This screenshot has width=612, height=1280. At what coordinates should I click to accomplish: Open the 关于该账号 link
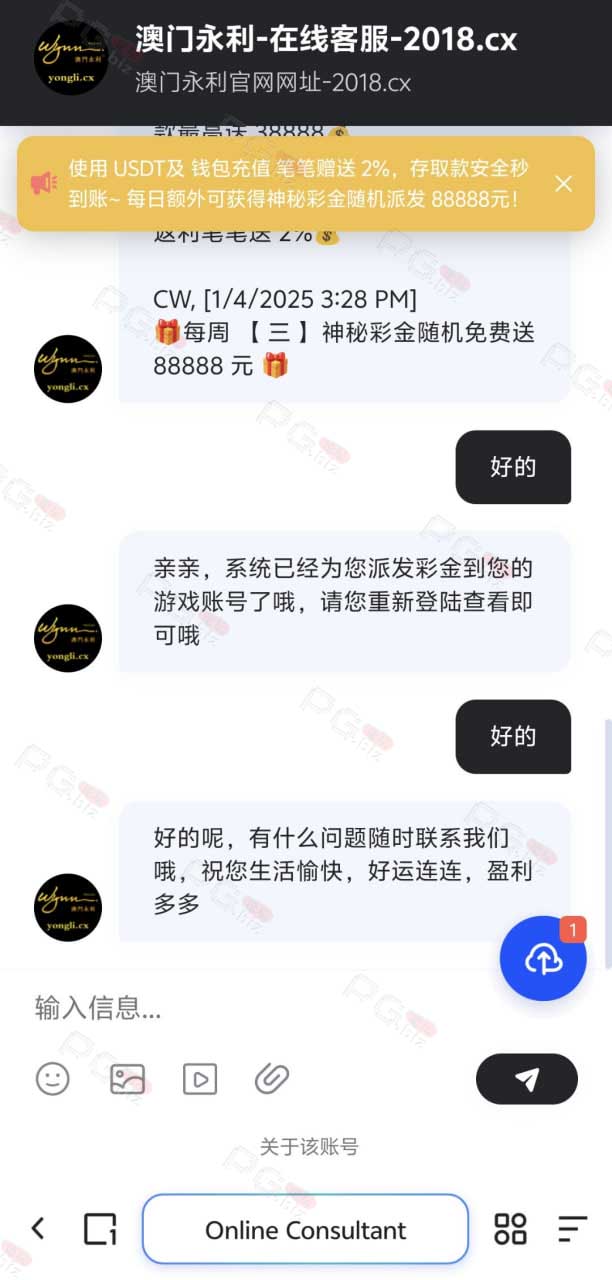309,1147
